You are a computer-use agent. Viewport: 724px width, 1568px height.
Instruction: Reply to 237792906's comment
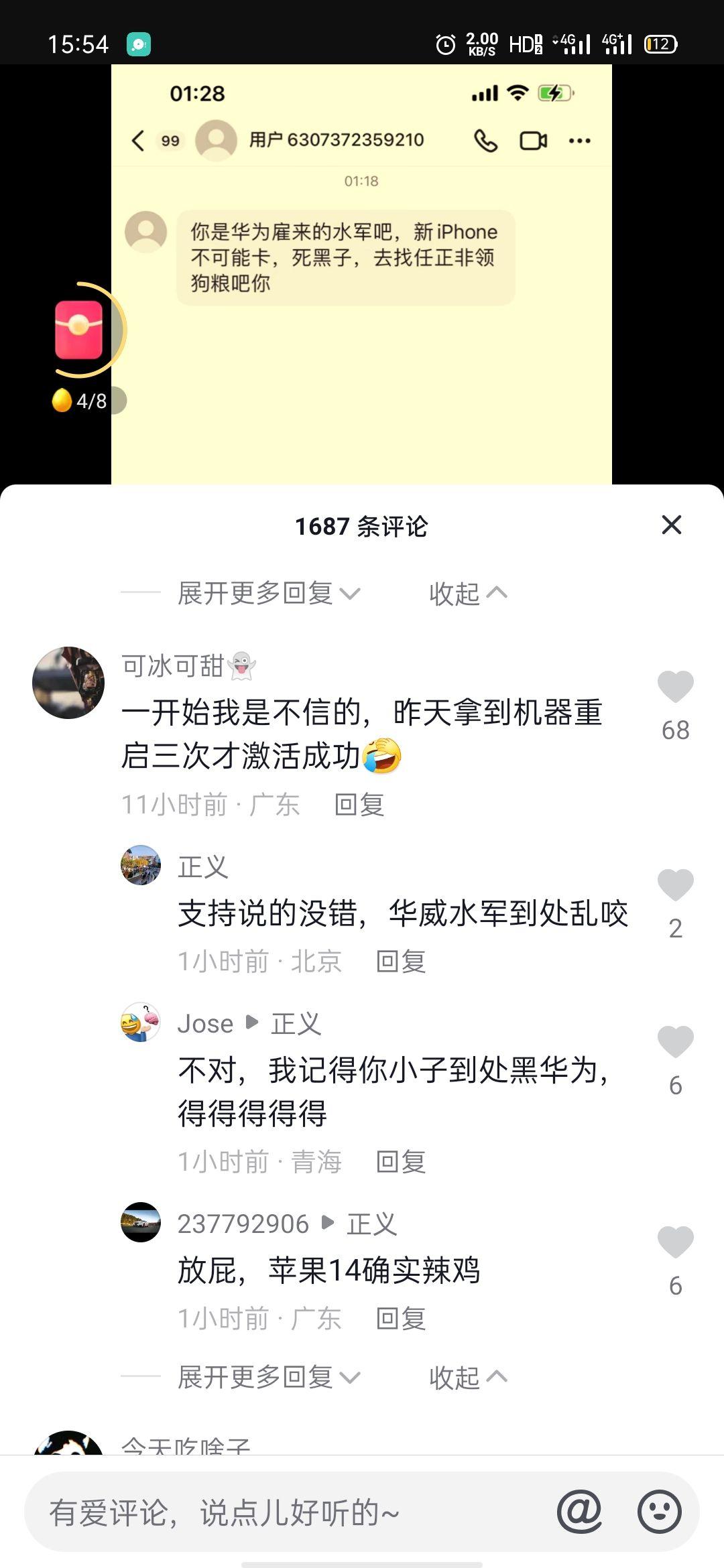(x=401, y=1319)
